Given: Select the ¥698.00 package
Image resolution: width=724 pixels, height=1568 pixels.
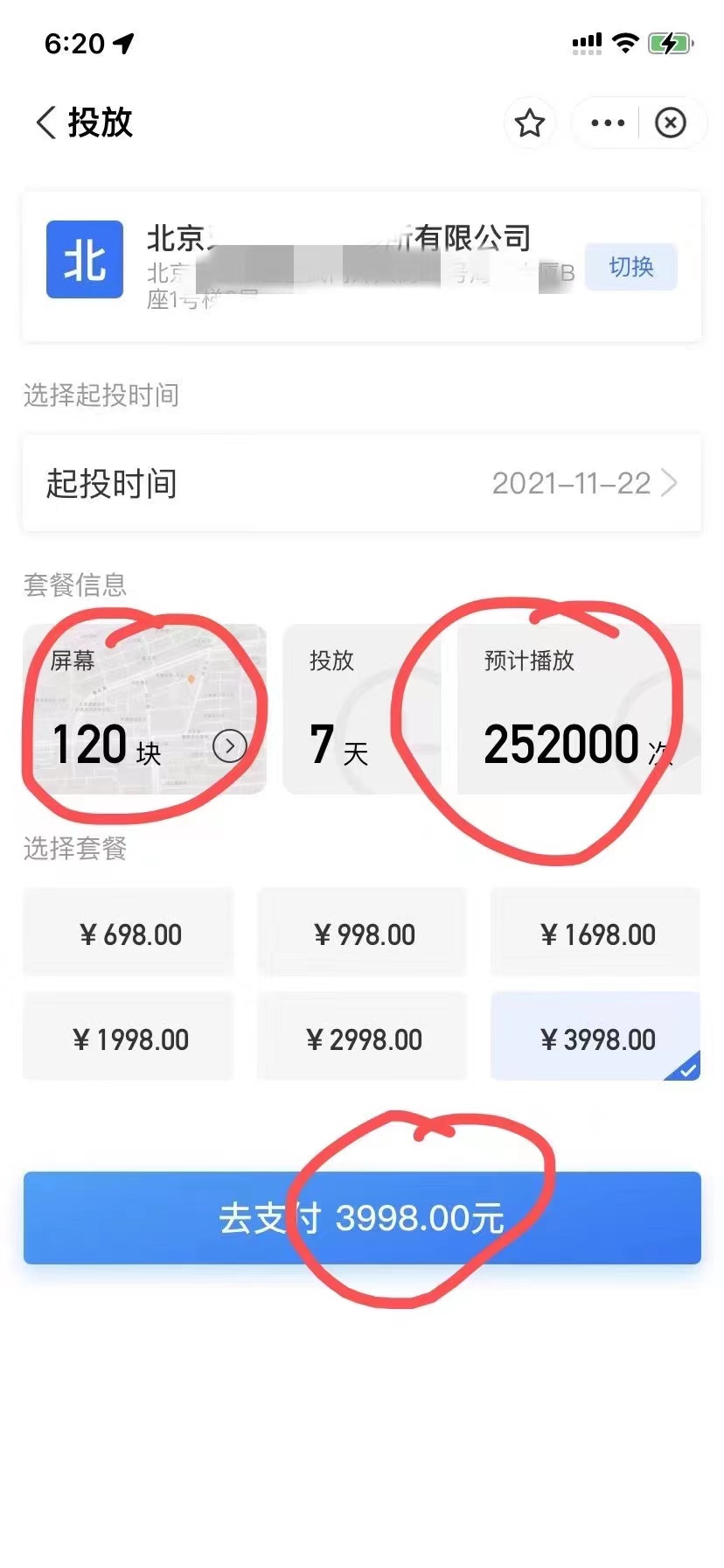Looking at the screenshot, I should click(129, 934).
